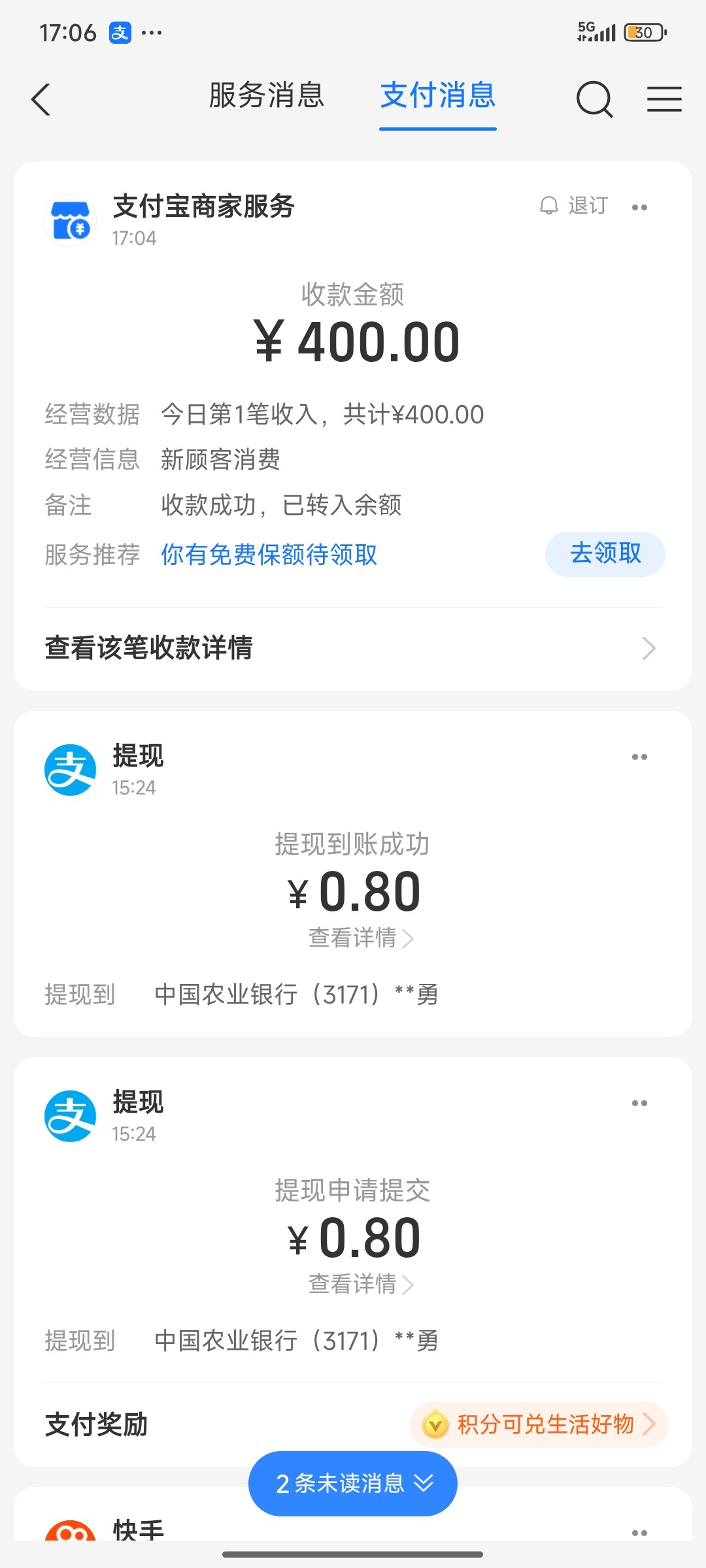
Task: Tap the back arrow icon
Action: pos(41,99)
